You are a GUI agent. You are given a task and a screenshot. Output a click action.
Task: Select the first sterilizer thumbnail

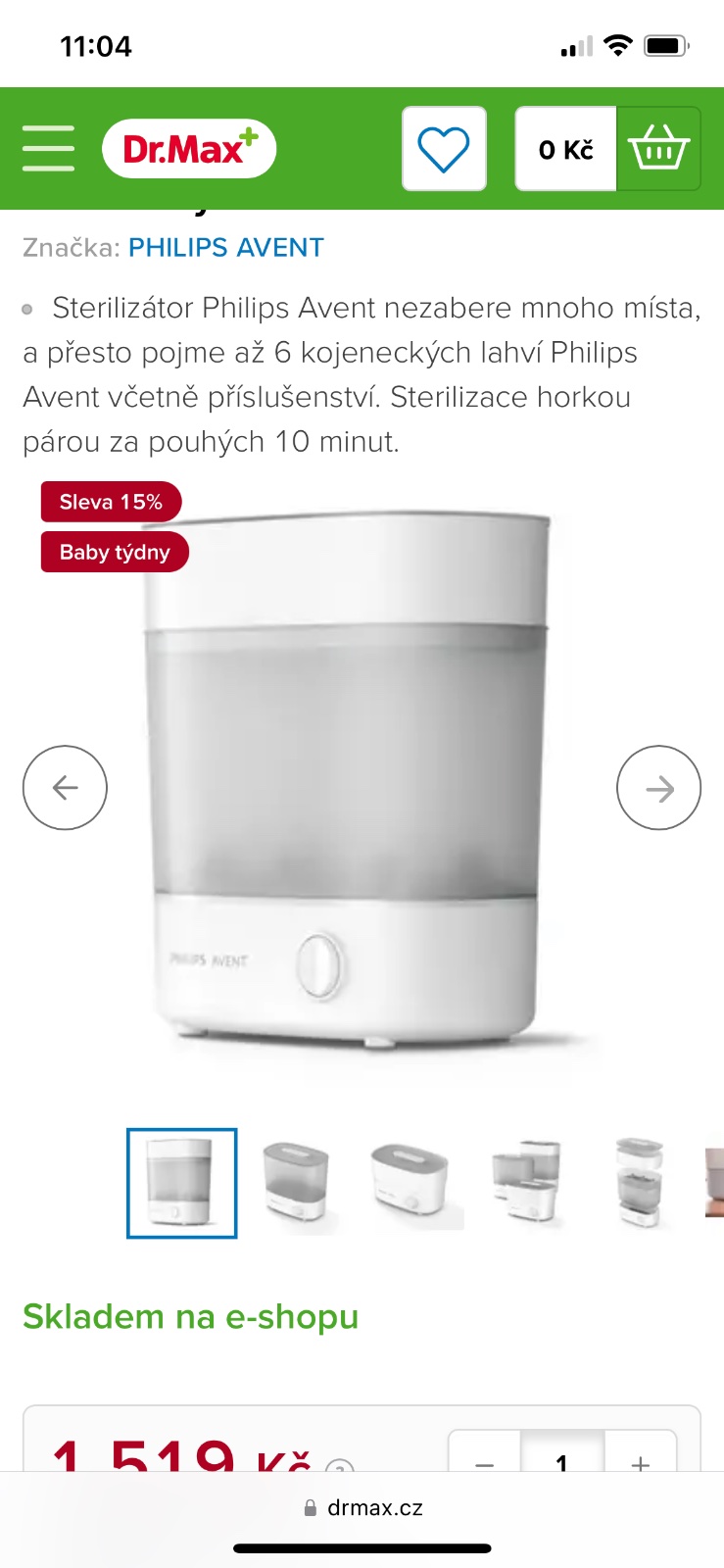(182, 1183)
